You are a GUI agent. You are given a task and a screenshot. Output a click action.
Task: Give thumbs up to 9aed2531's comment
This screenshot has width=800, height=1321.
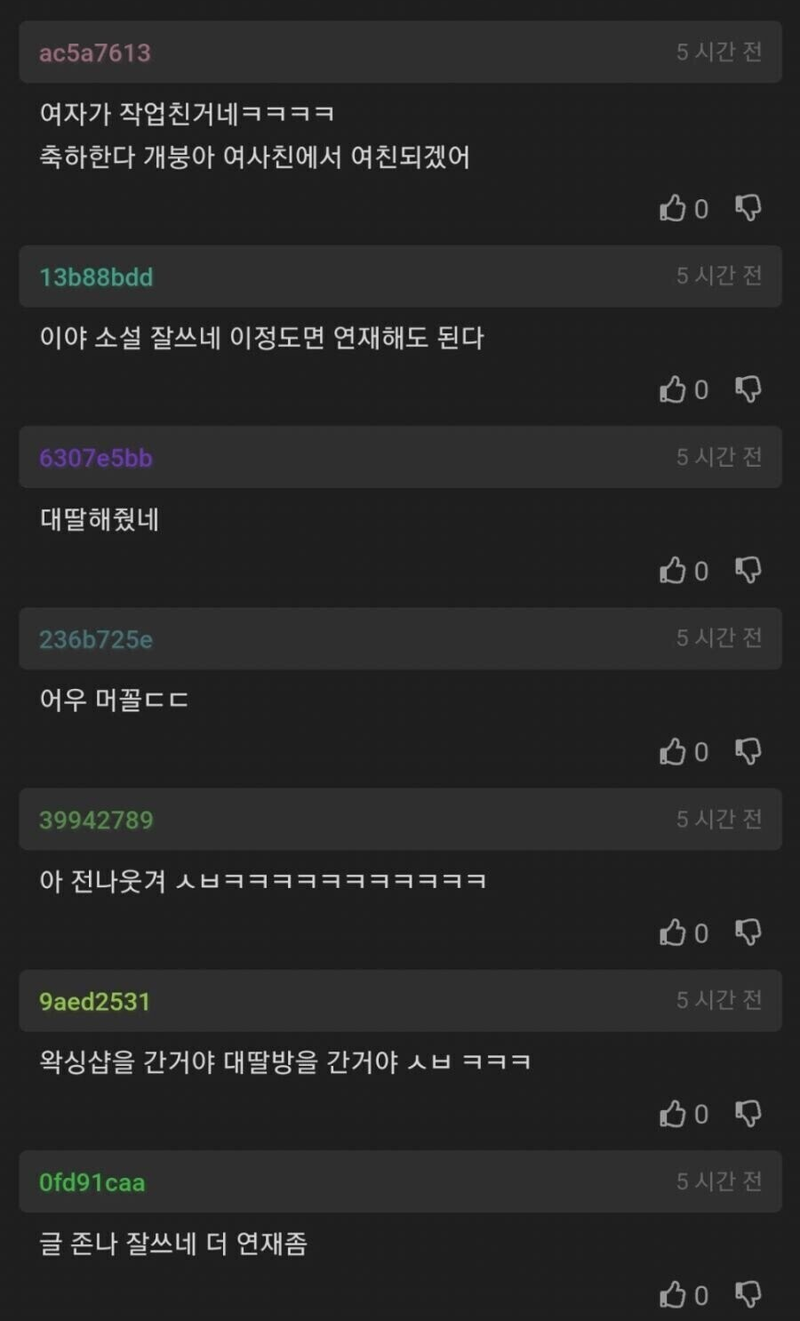tap(672, 1113)
